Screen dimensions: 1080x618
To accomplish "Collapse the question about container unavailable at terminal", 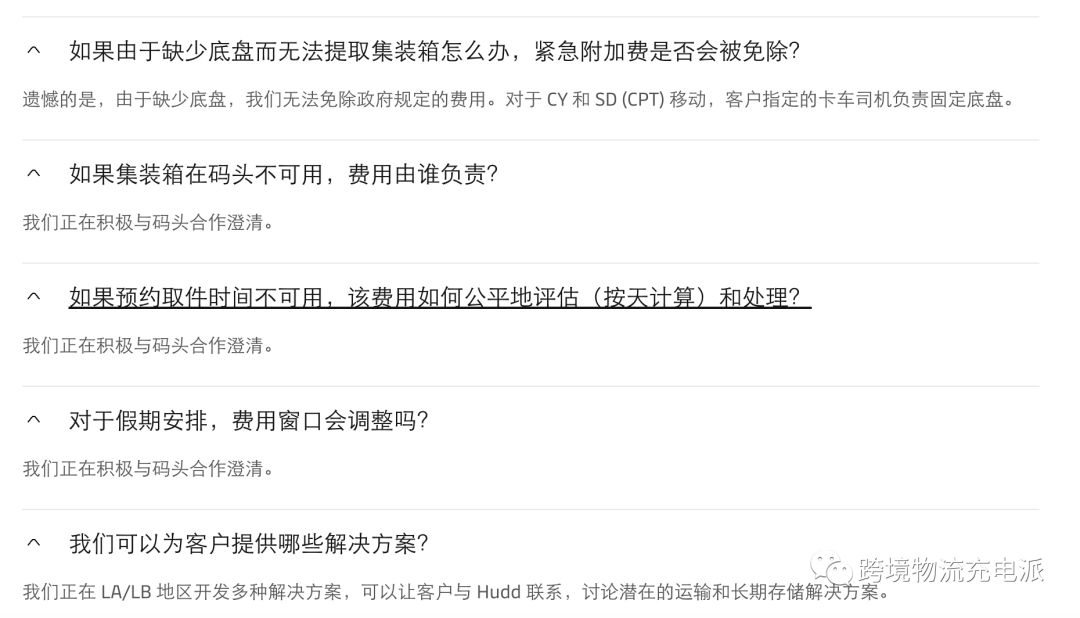I will pos(33,174).
